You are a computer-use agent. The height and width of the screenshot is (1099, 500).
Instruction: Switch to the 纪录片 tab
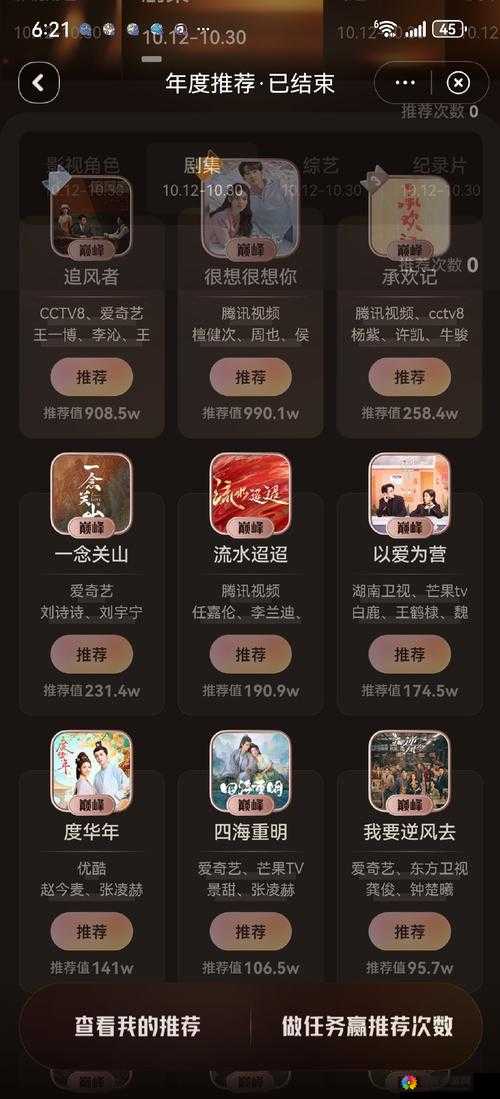pyautogui.click(x=439, y=165)
